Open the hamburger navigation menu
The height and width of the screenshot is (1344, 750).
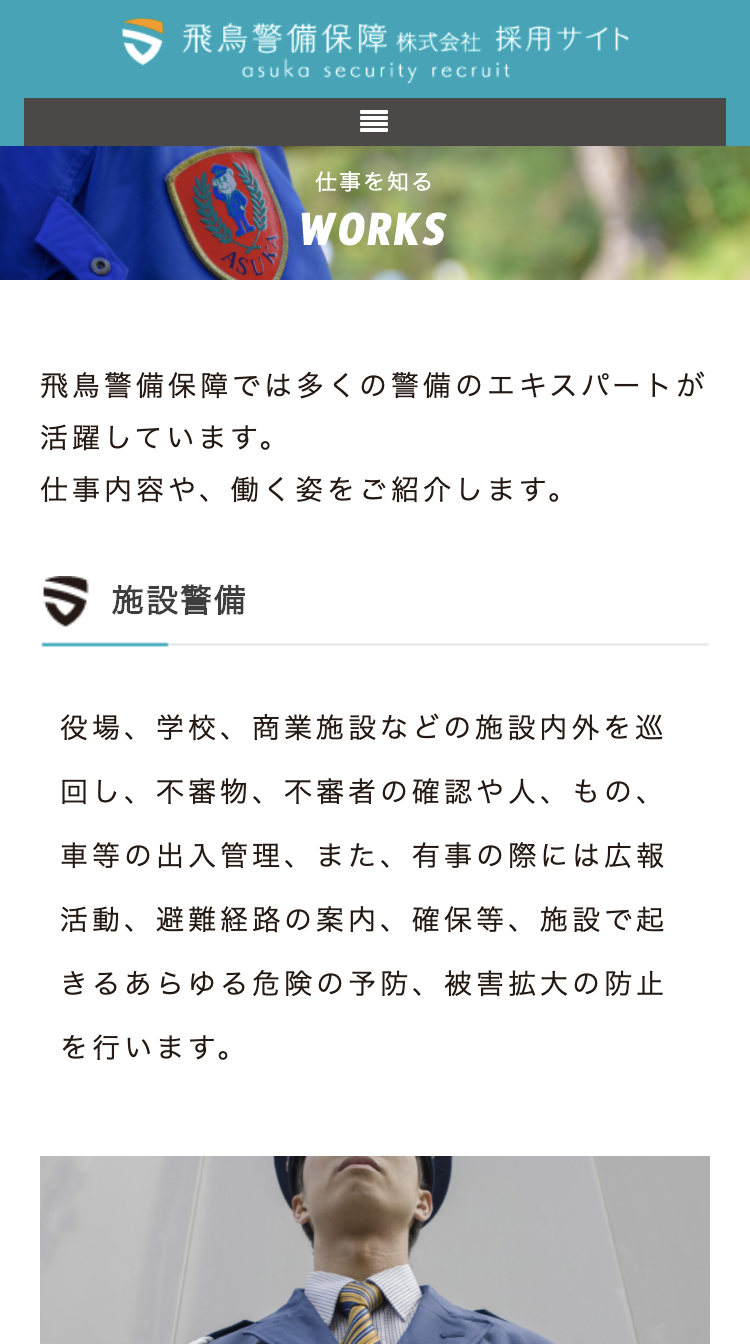pyautogui.click(x=374, y=122)
